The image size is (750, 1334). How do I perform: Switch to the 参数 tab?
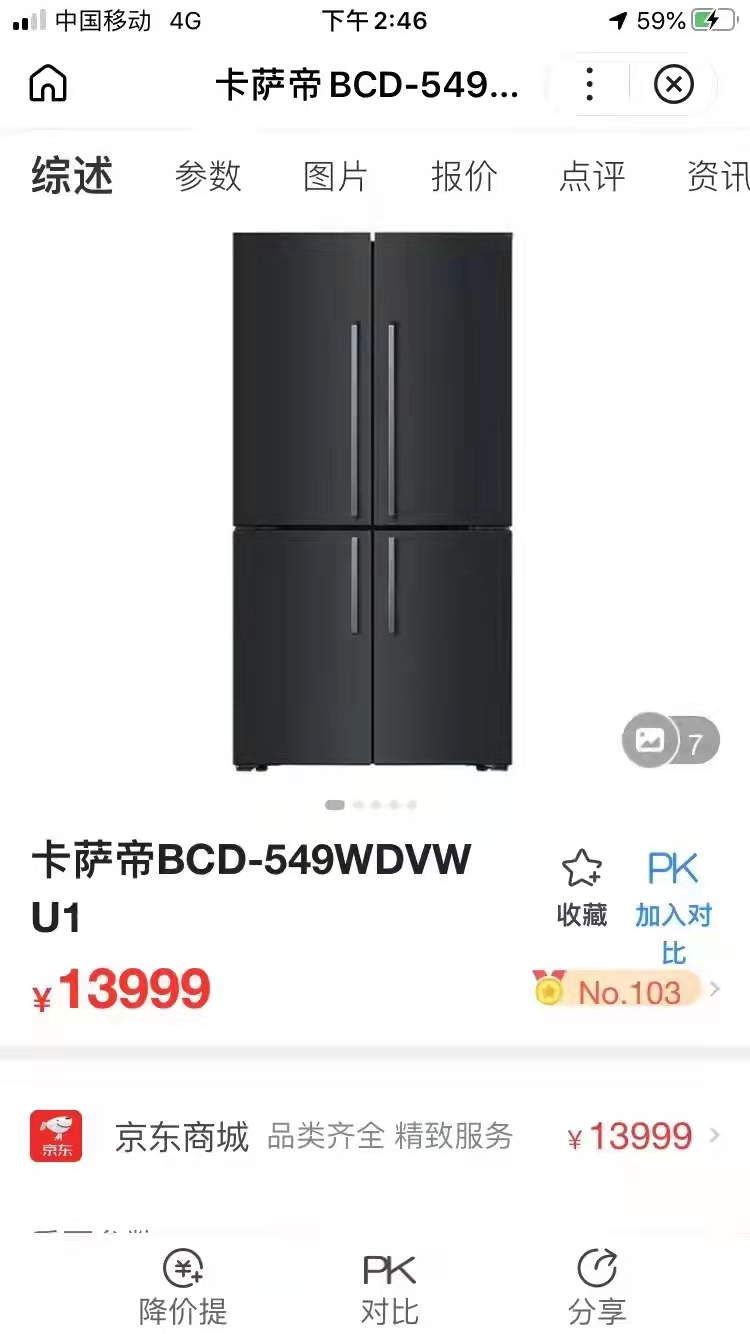point(208,176)
